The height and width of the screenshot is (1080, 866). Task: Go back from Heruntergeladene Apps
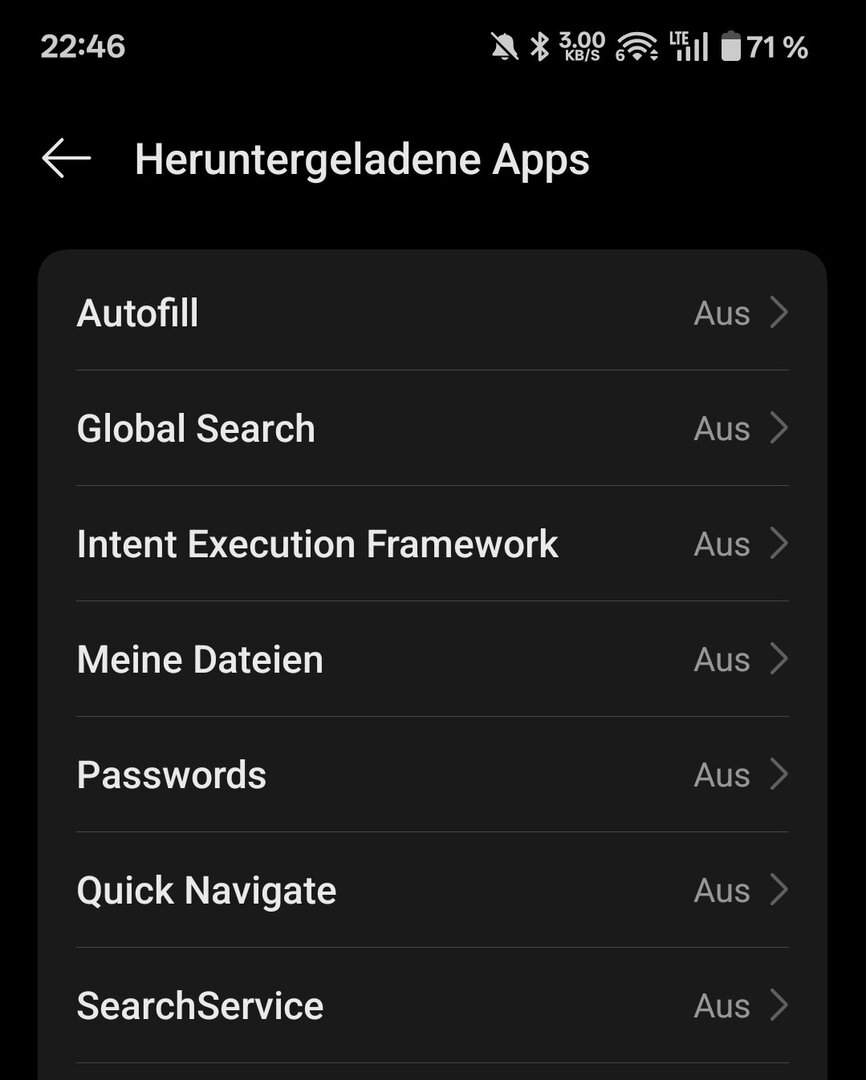point(66,159)
